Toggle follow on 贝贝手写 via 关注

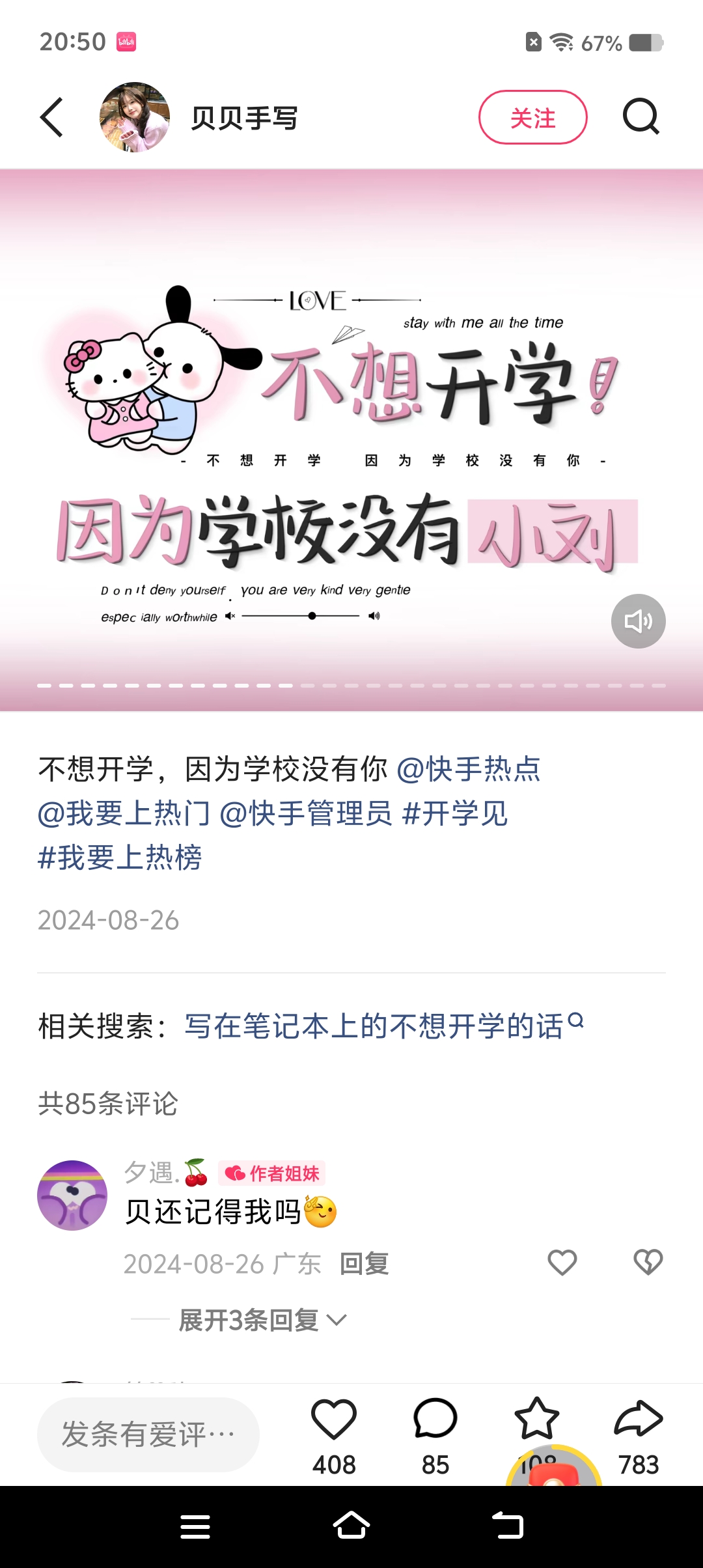coord(532,117)
